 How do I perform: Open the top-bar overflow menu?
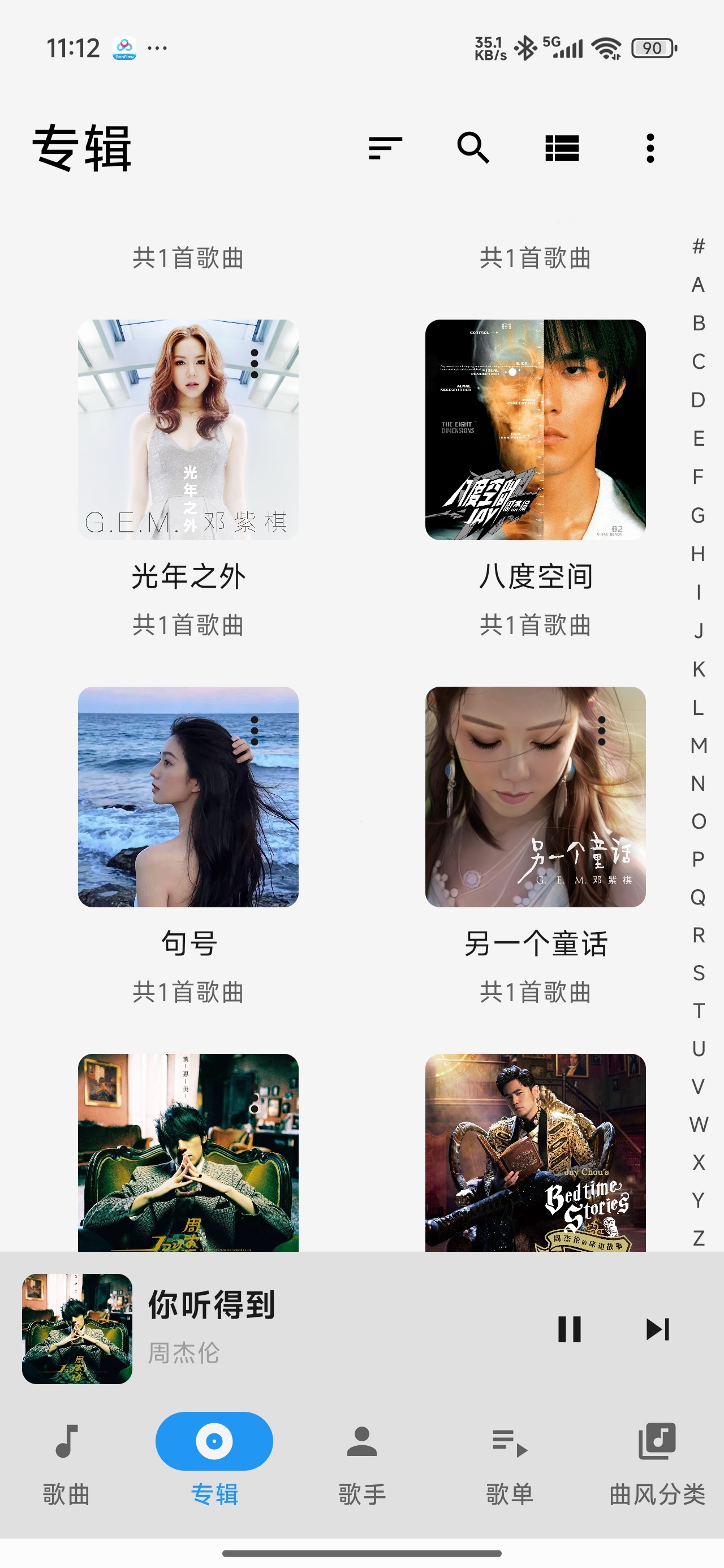tap(650, 148)
